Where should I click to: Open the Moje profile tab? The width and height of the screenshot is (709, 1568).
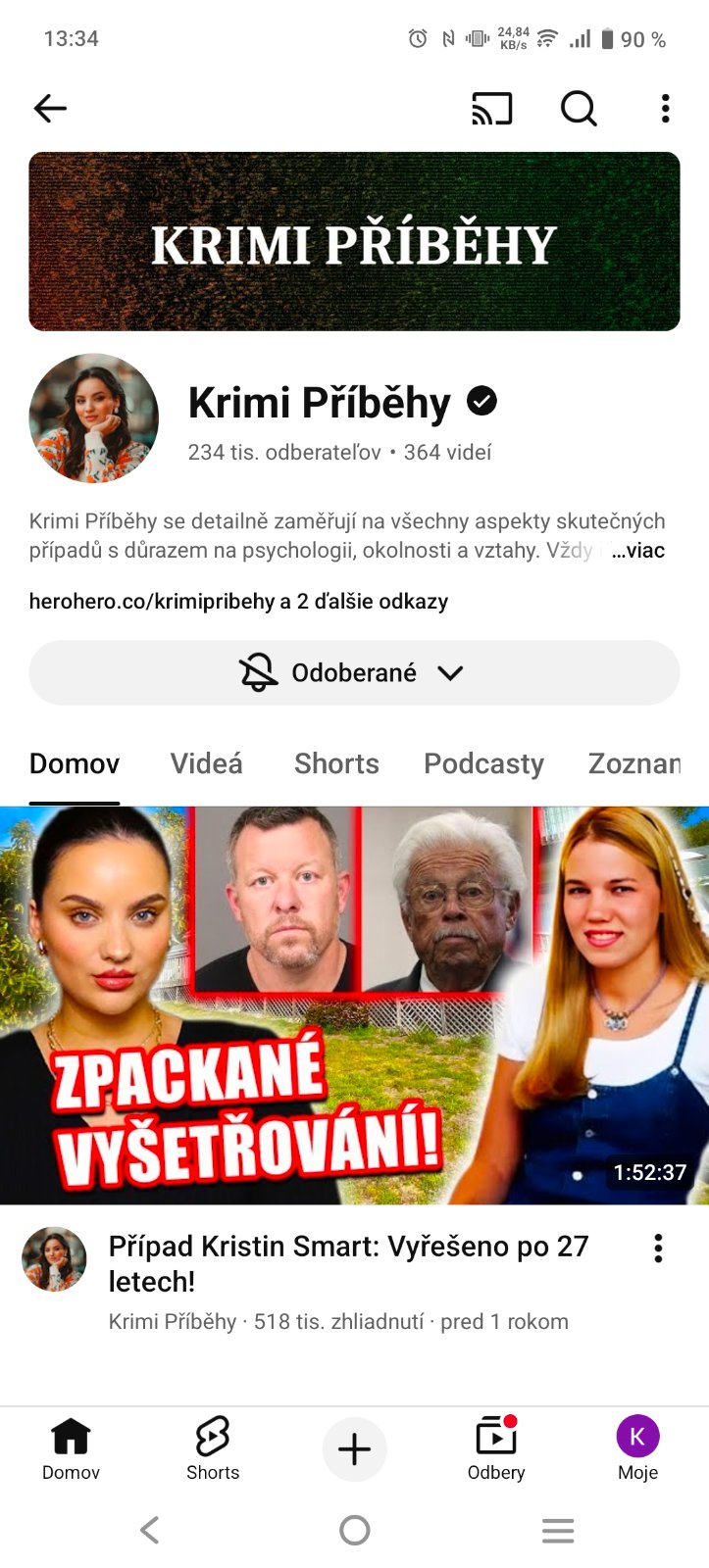coord(637,1448)
